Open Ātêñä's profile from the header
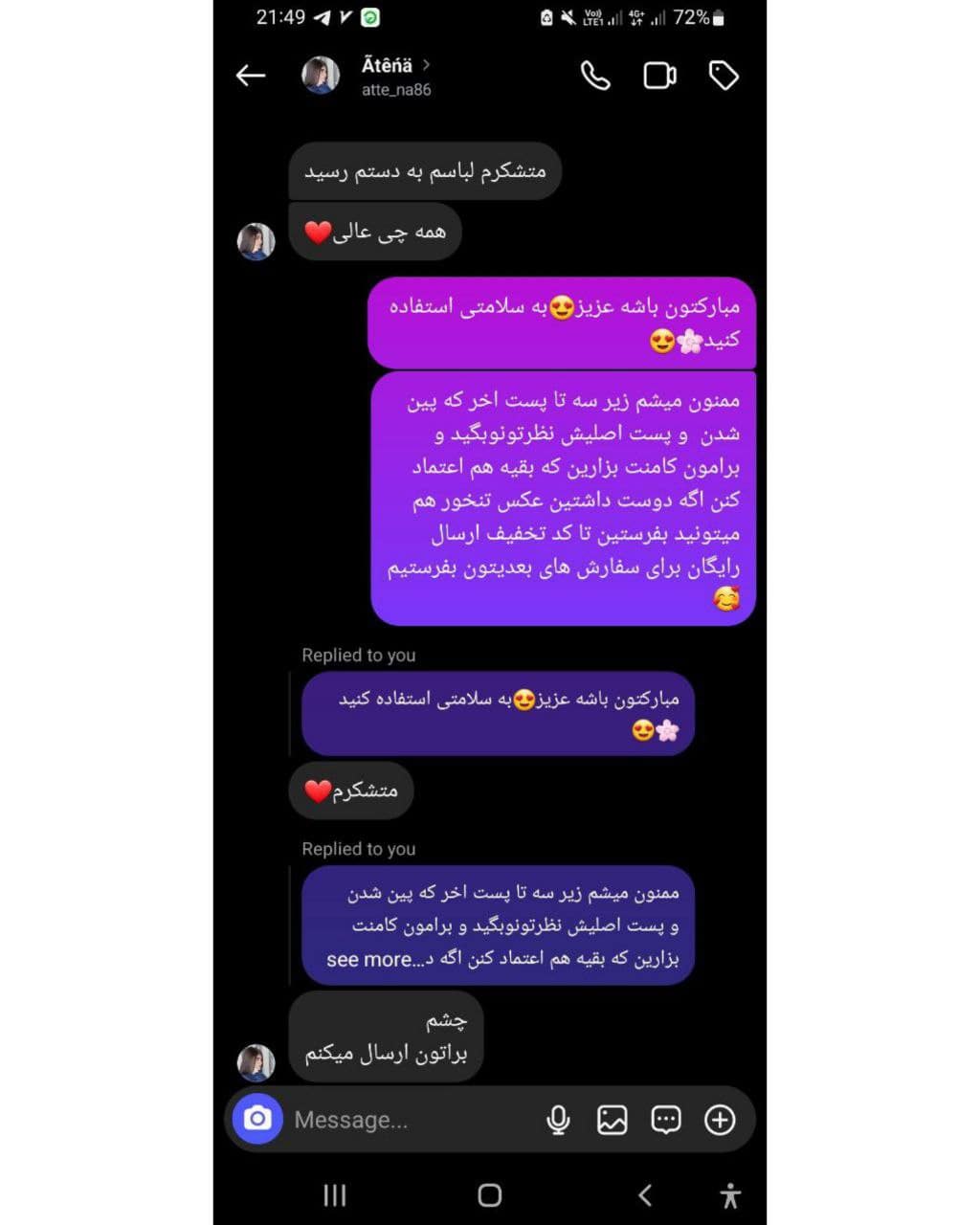The image size is (980, 1225). 387,76
